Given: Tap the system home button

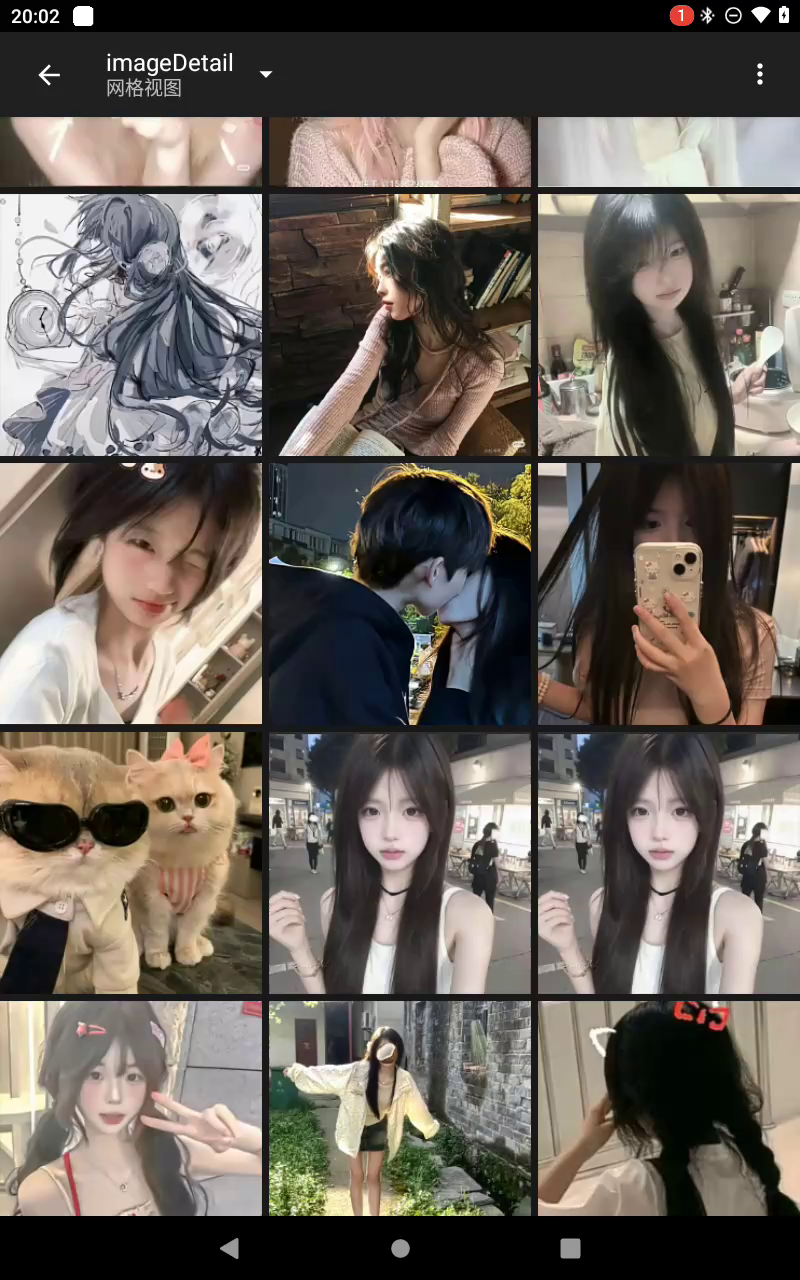Looking at the screenshot, I should click(400, 1248).
